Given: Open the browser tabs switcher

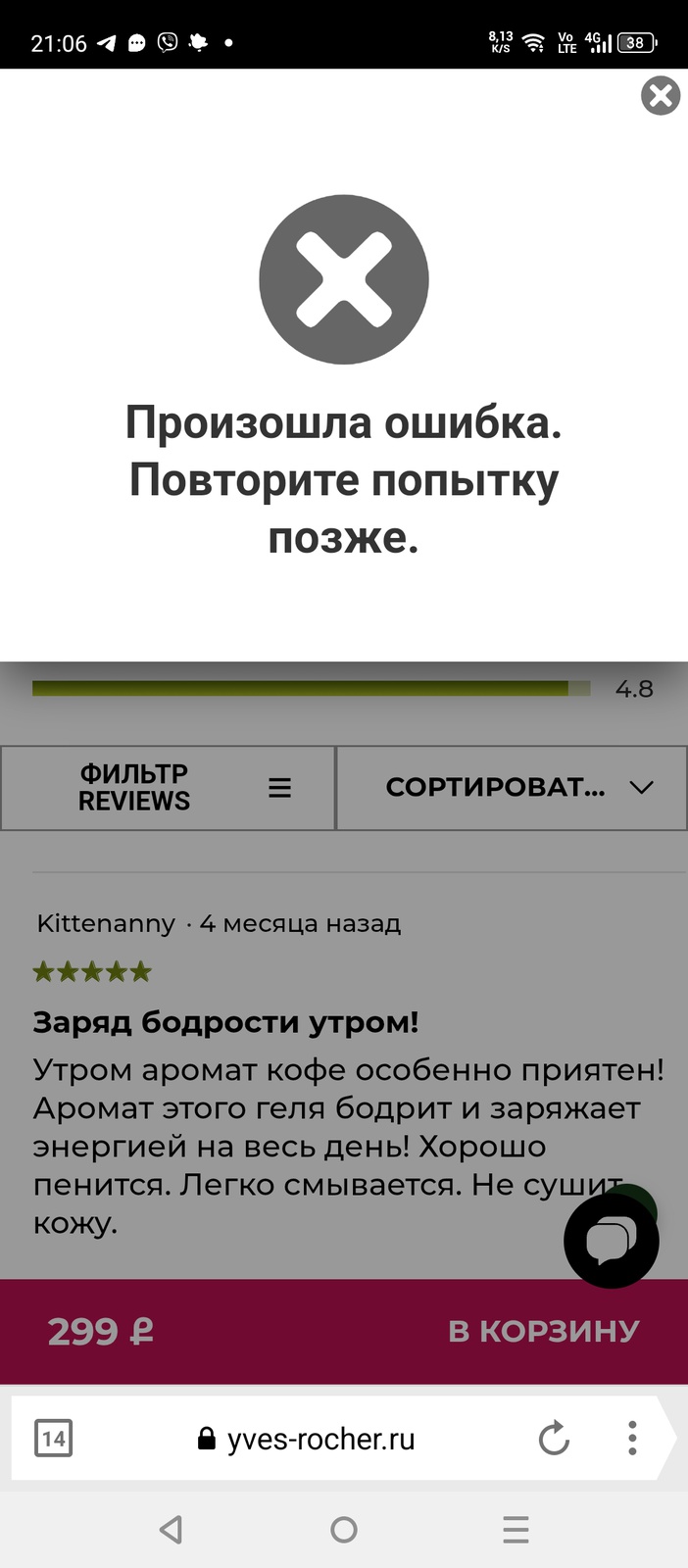Looking at the screenshot, I should 53,1439.
